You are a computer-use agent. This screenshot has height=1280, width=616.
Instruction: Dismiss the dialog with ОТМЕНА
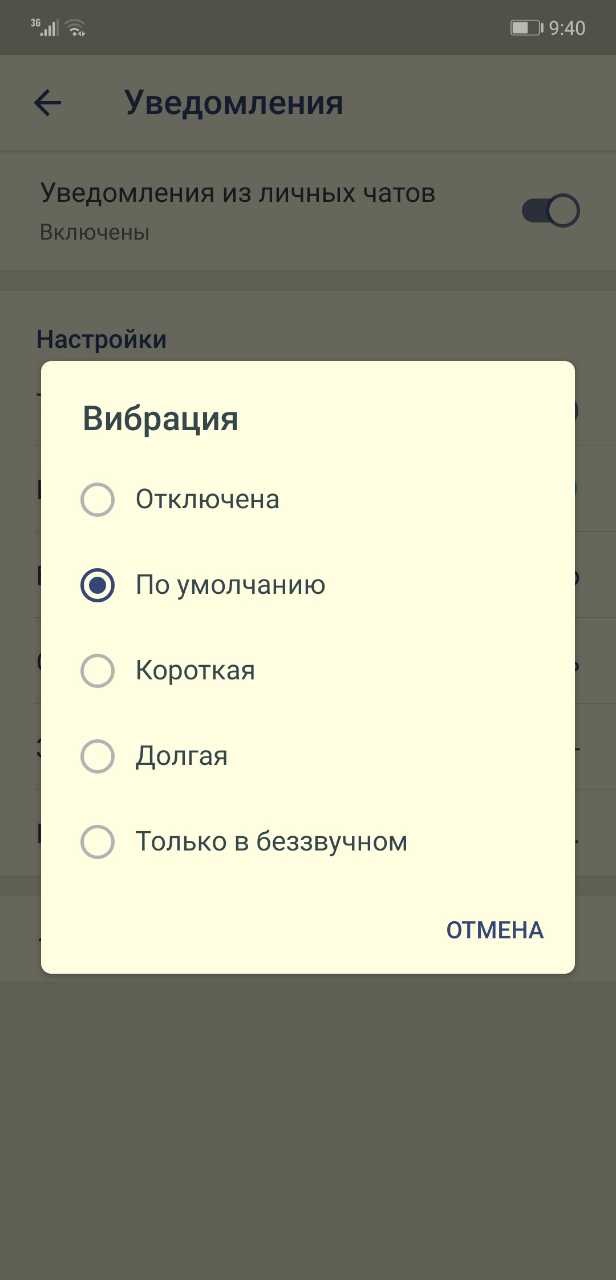pyautogui.click(x=495, y=930)
